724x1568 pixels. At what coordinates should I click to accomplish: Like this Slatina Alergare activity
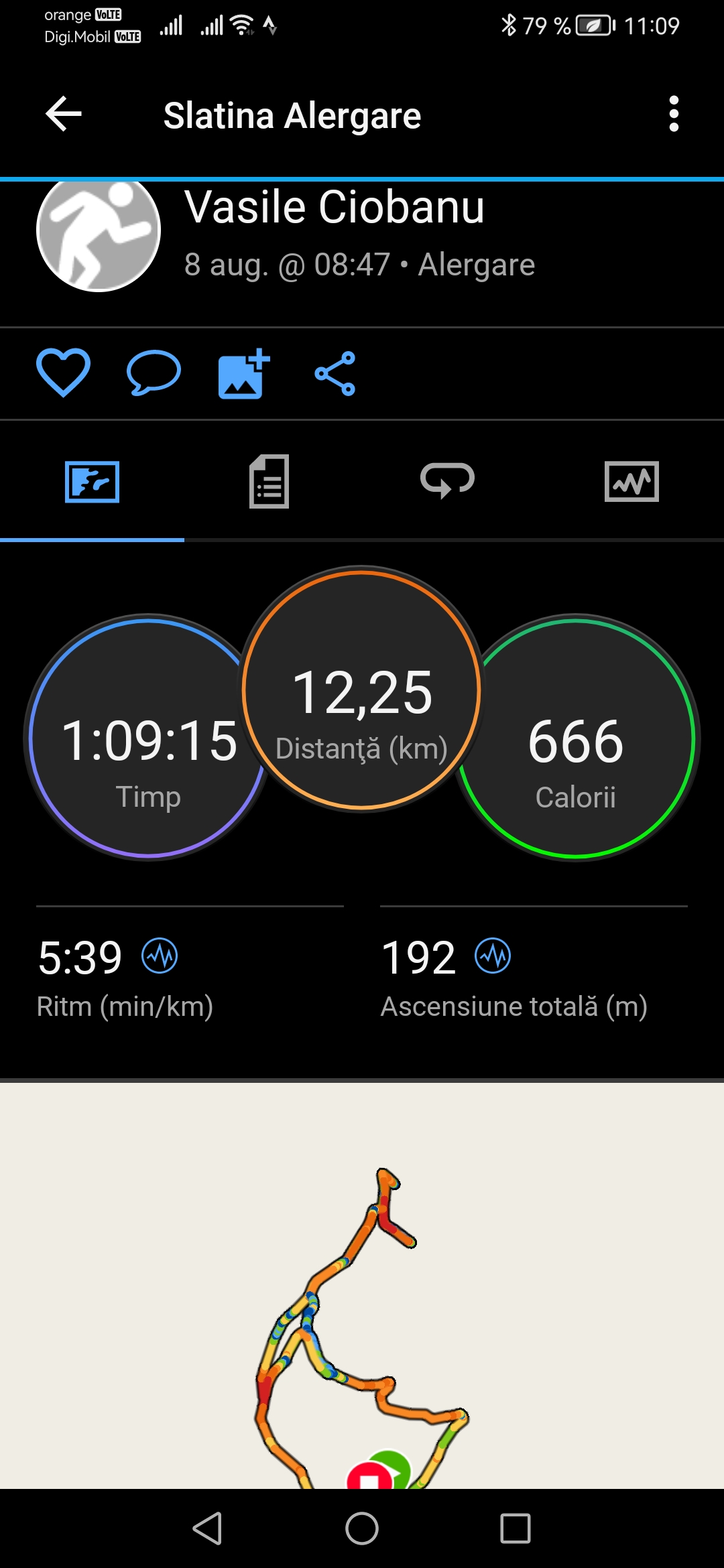click(63, 373)
